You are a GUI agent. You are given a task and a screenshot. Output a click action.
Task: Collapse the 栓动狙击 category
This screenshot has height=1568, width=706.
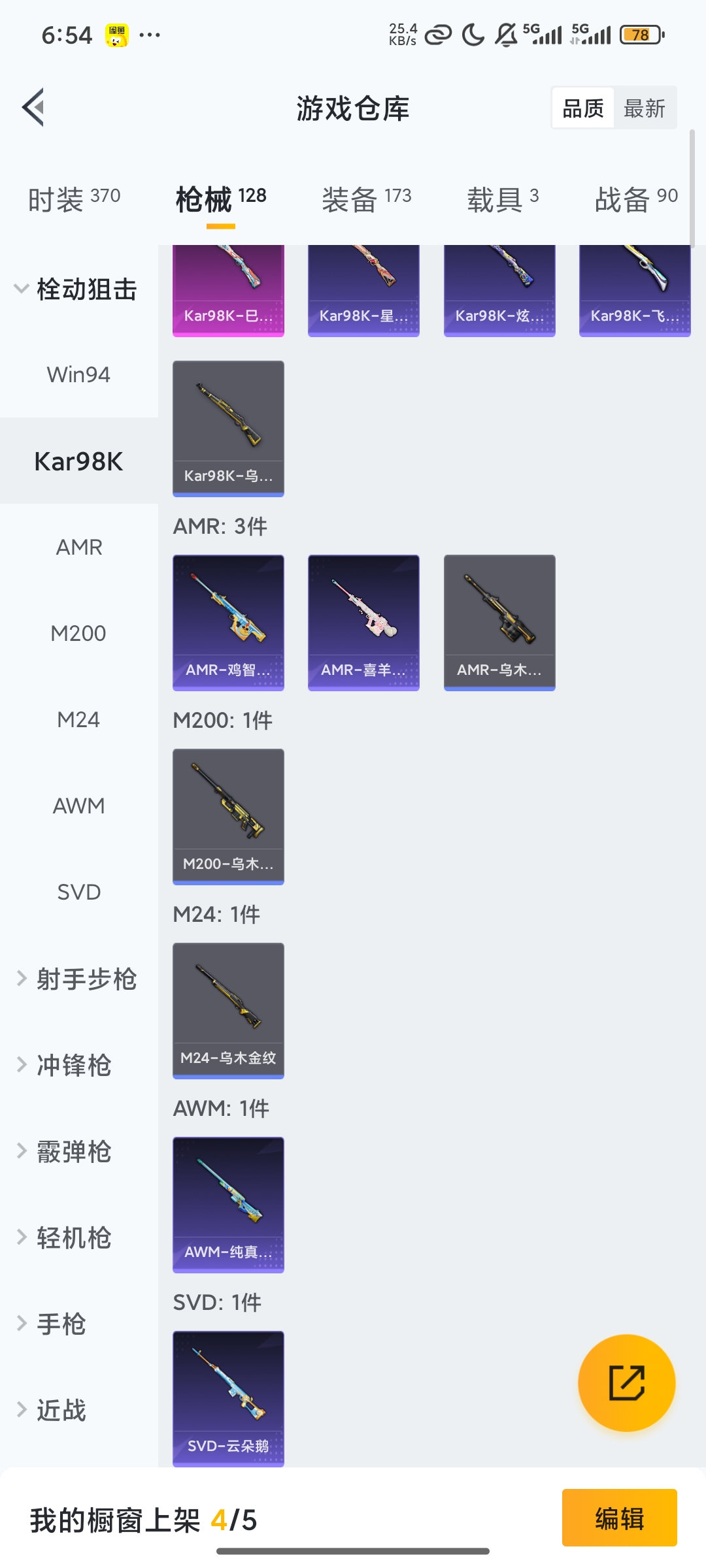click(78, 289)
